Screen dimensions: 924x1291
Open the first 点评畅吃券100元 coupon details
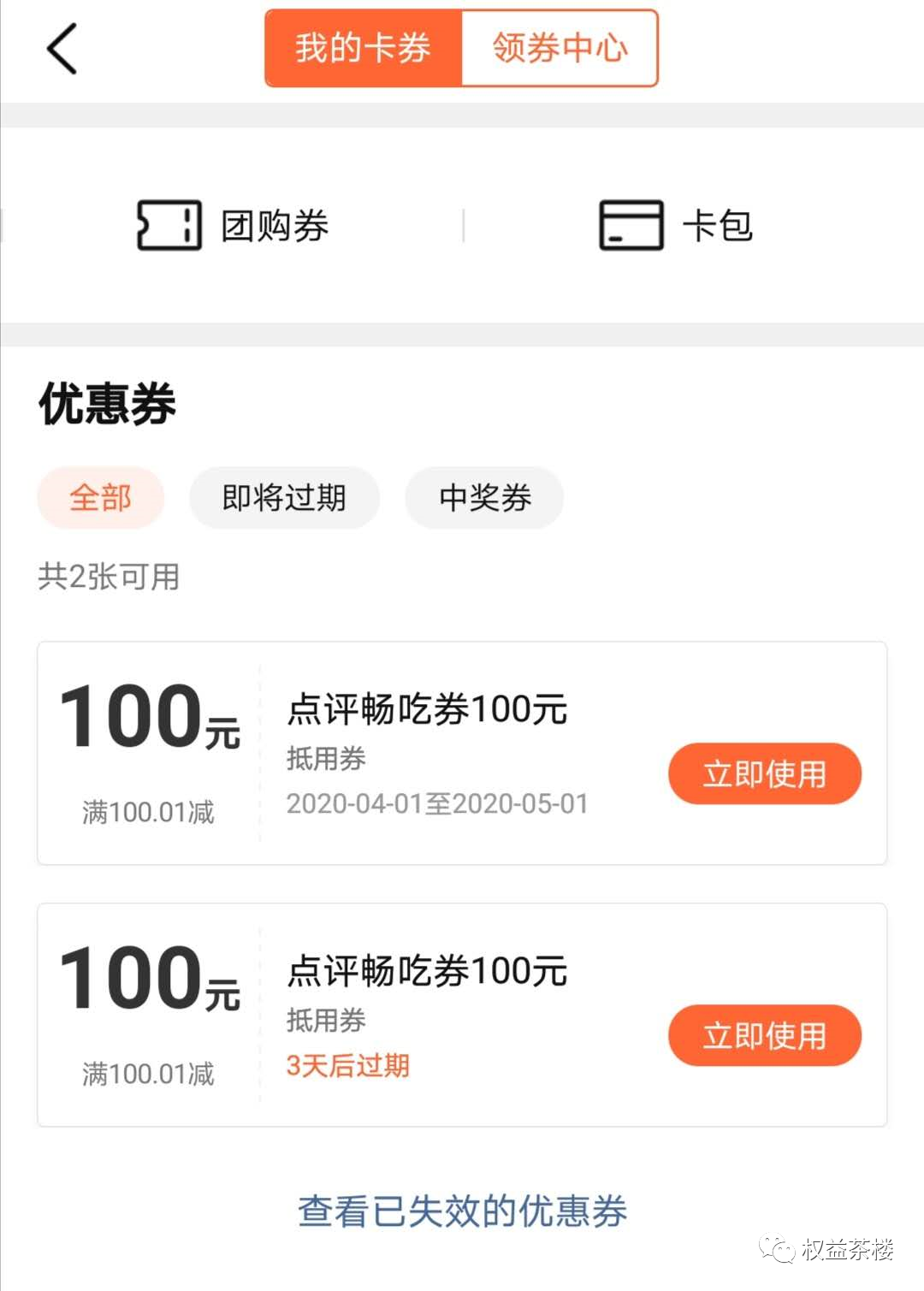pos(426,708)
